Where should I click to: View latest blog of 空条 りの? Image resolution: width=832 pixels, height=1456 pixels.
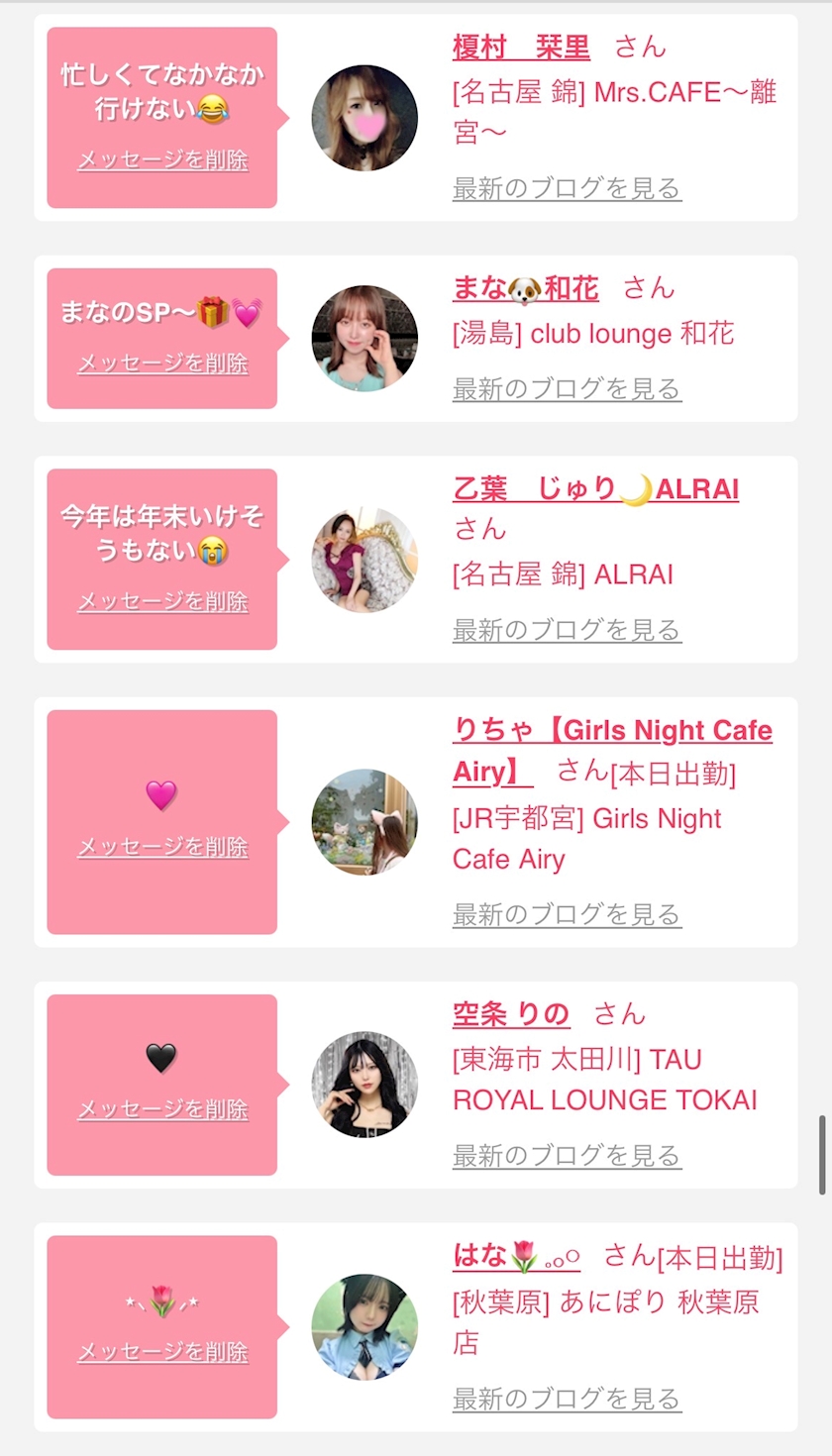tap(567, 1155)
